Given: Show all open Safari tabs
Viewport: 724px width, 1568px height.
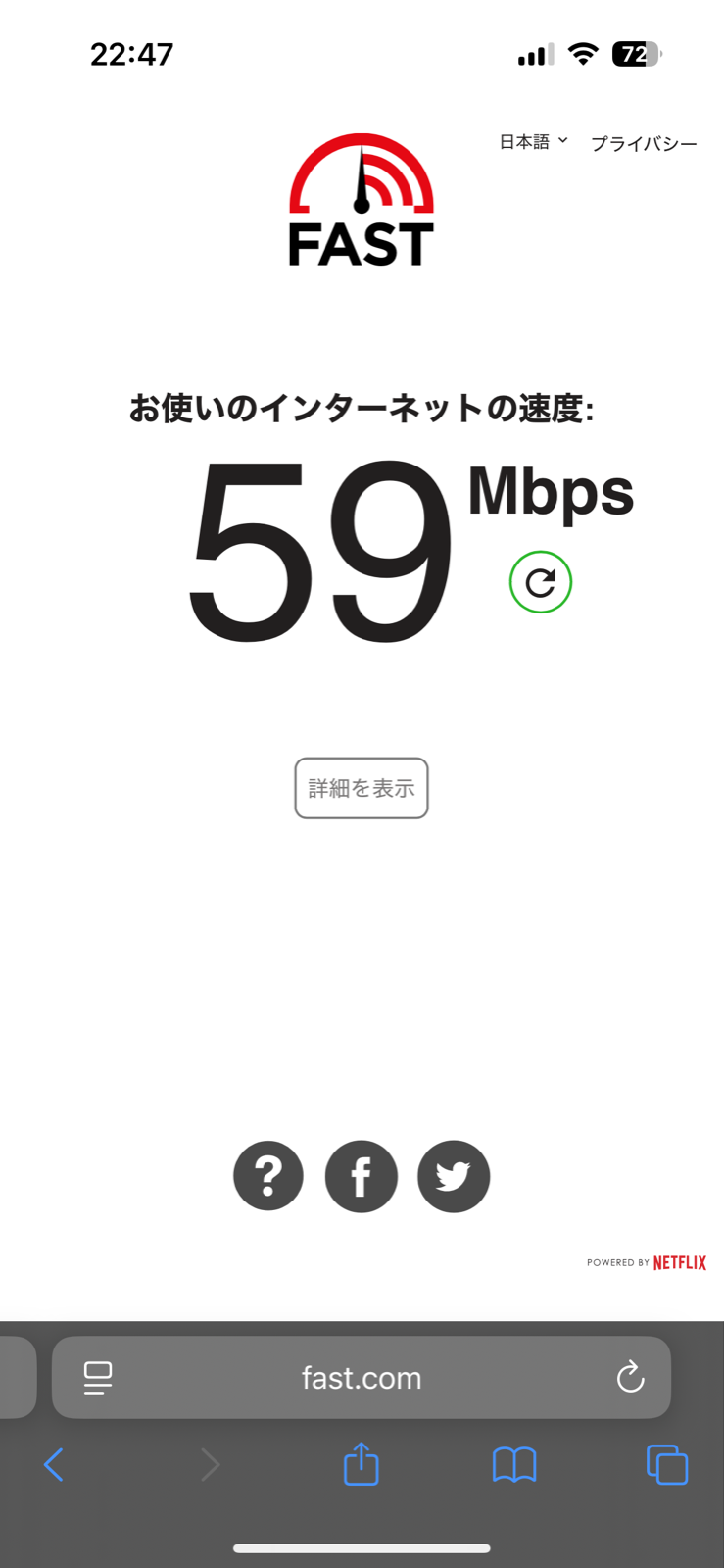Looking at the screenshot, I should [667, 1465].
